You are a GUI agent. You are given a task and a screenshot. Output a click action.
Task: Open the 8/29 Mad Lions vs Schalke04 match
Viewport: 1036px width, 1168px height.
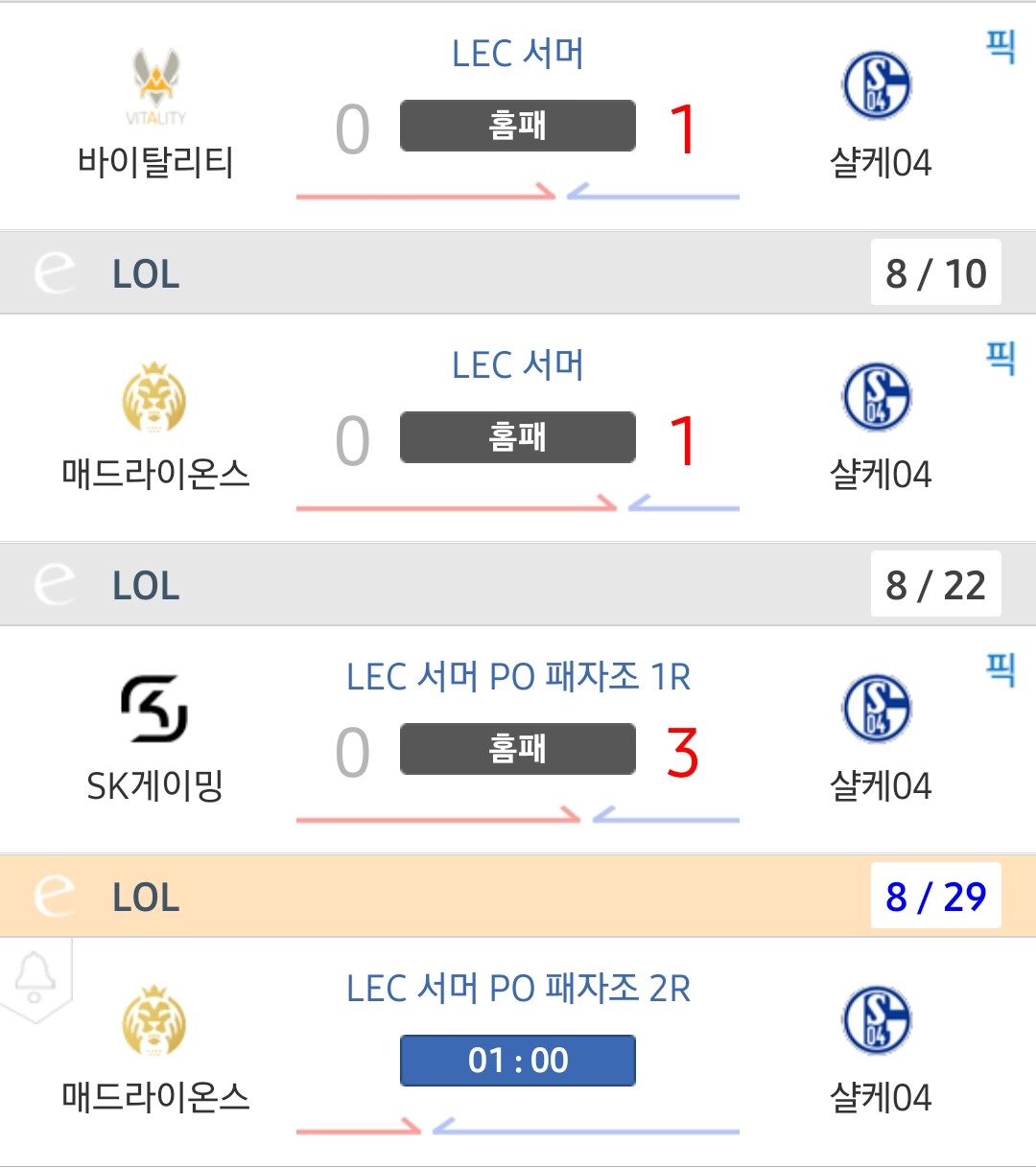click(518, 1052)
